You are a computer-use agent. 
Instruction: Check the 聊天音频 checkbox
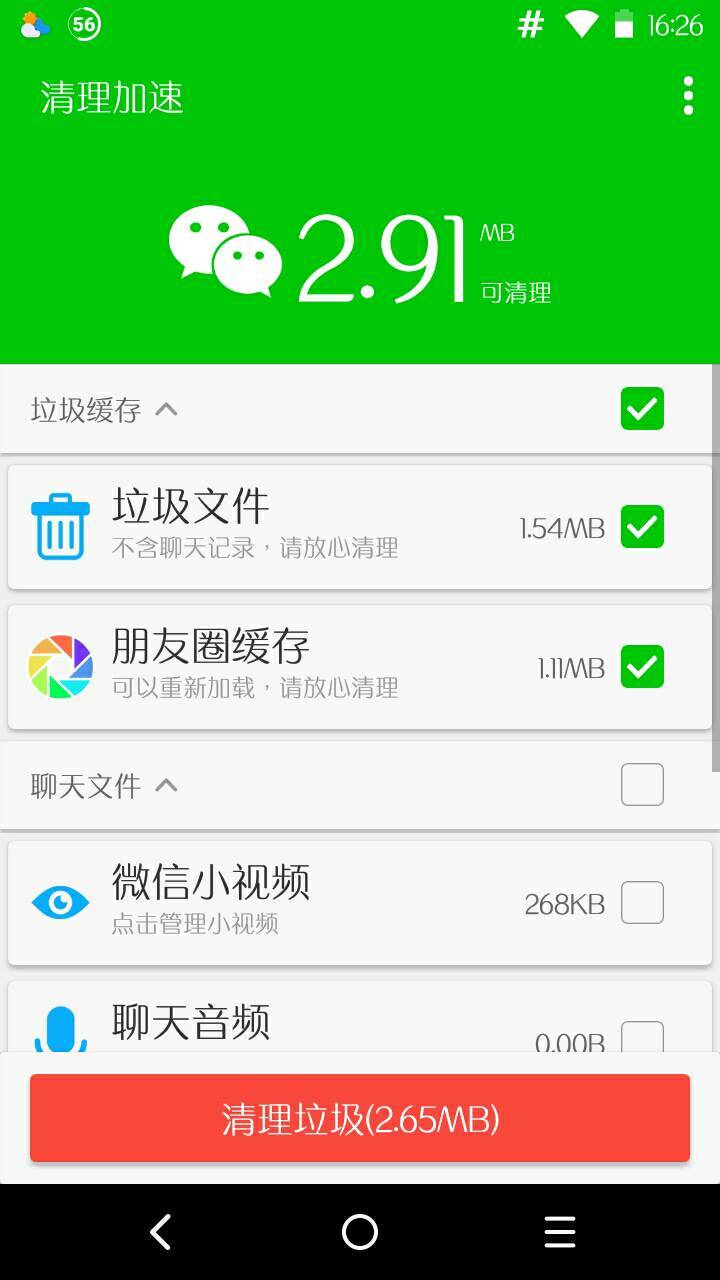click(642, 1038)
